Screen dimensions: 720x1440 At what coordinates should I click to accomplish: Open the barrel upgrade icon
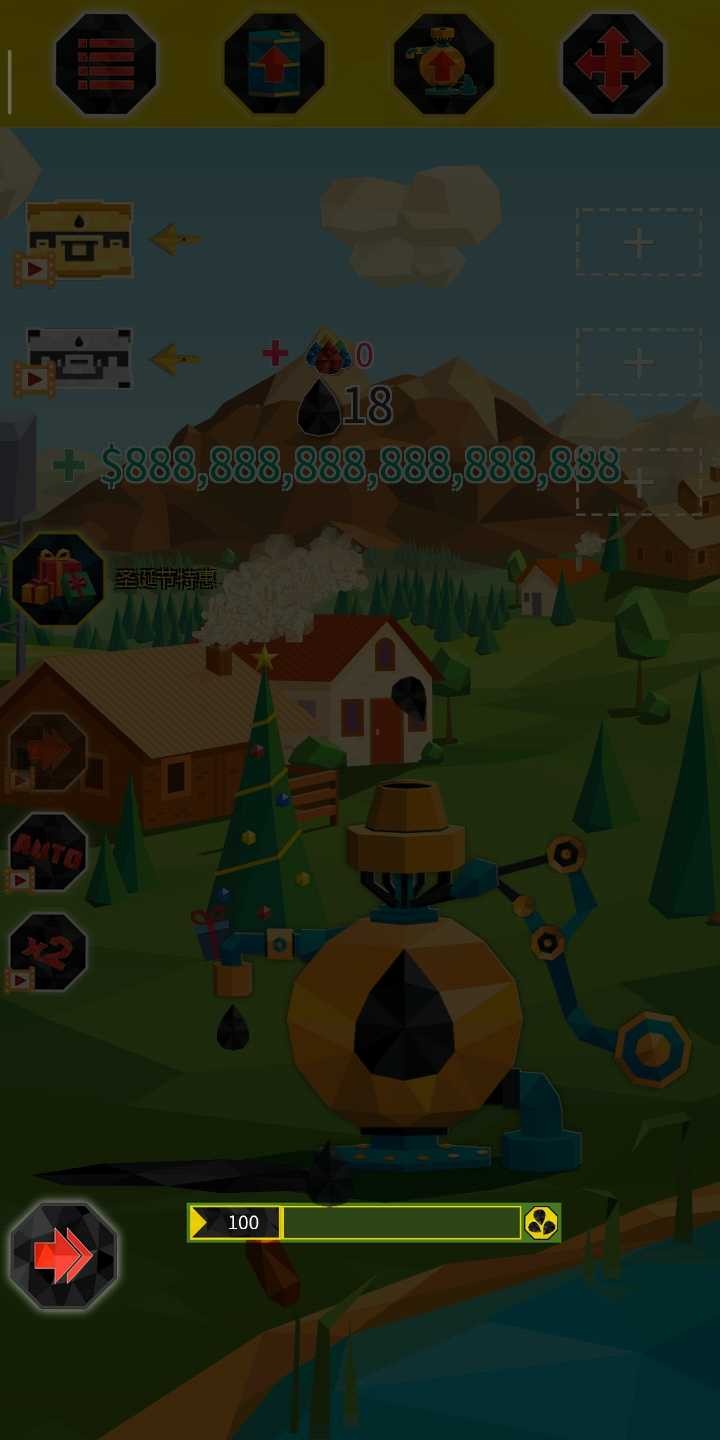tap(274, 64)
